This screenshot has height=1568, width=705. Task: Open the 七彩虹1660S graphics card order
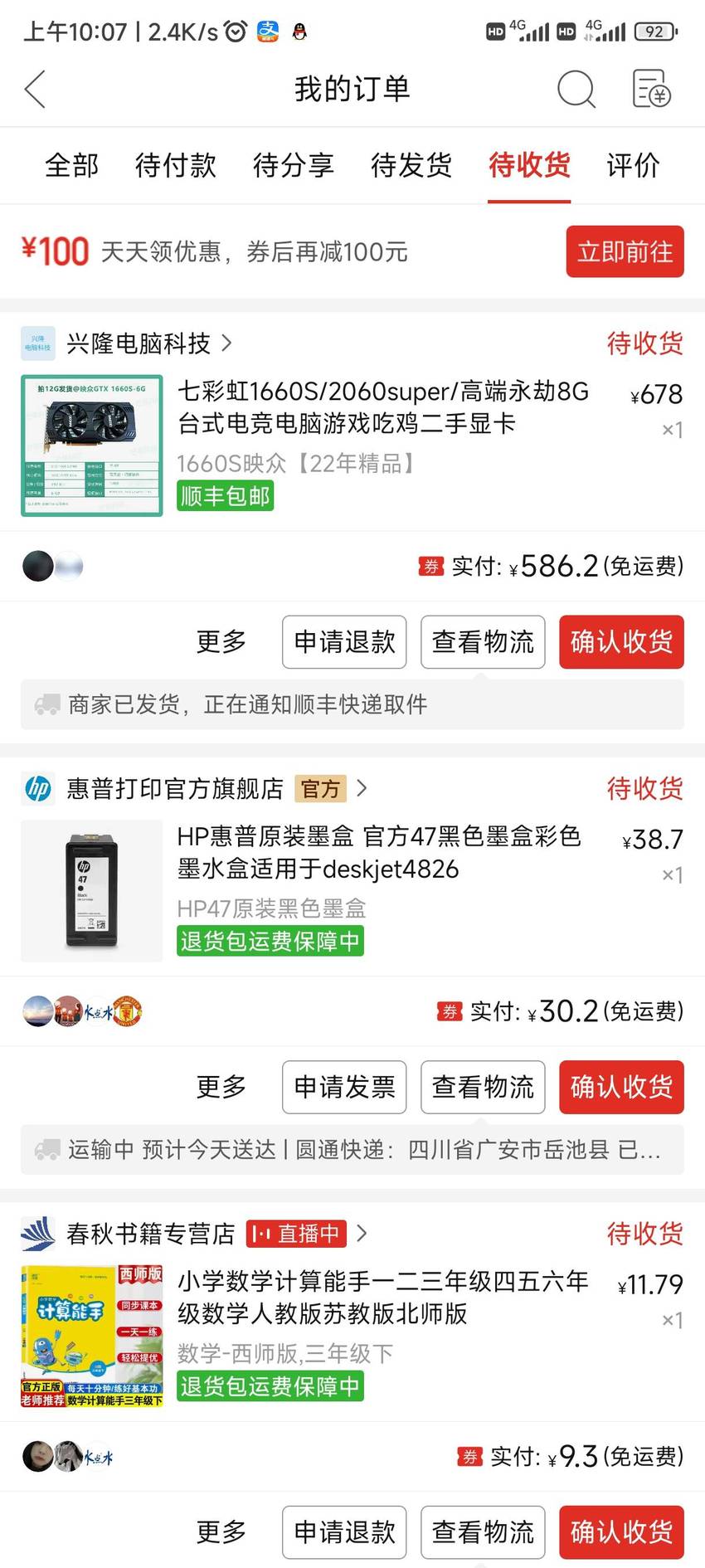coord(382,407)
